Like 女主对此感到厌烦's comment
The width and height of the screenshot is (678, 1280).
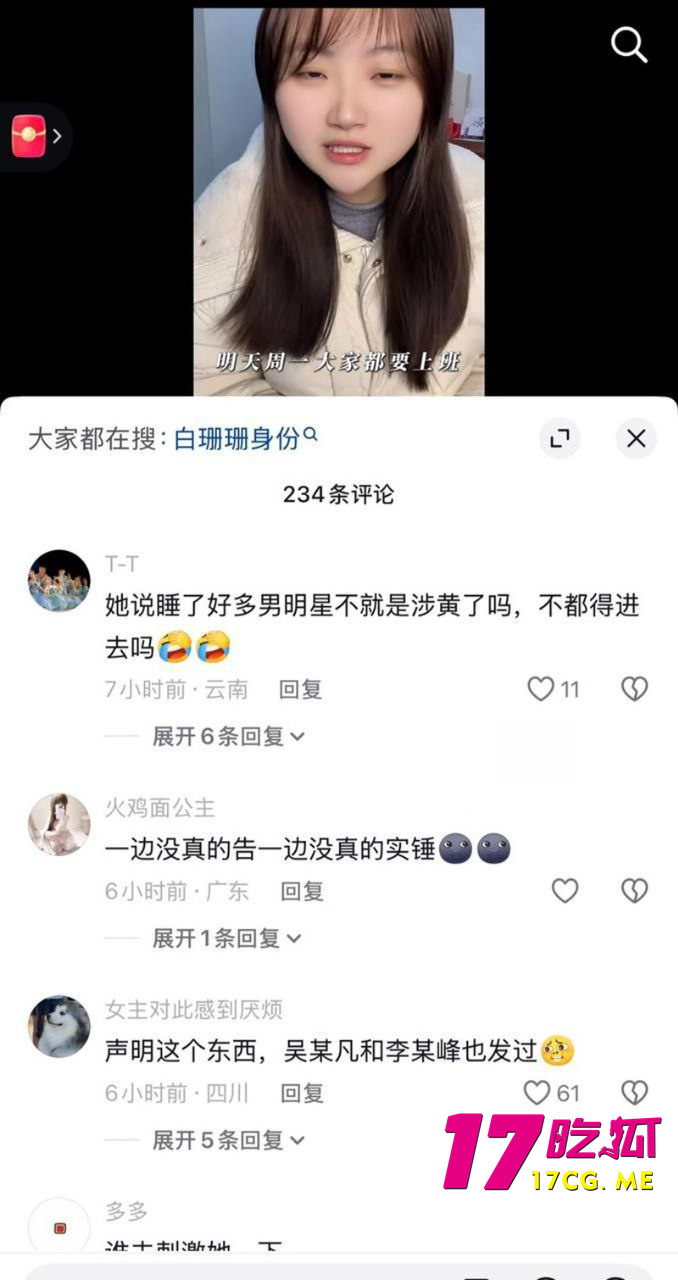point(538,1093)
